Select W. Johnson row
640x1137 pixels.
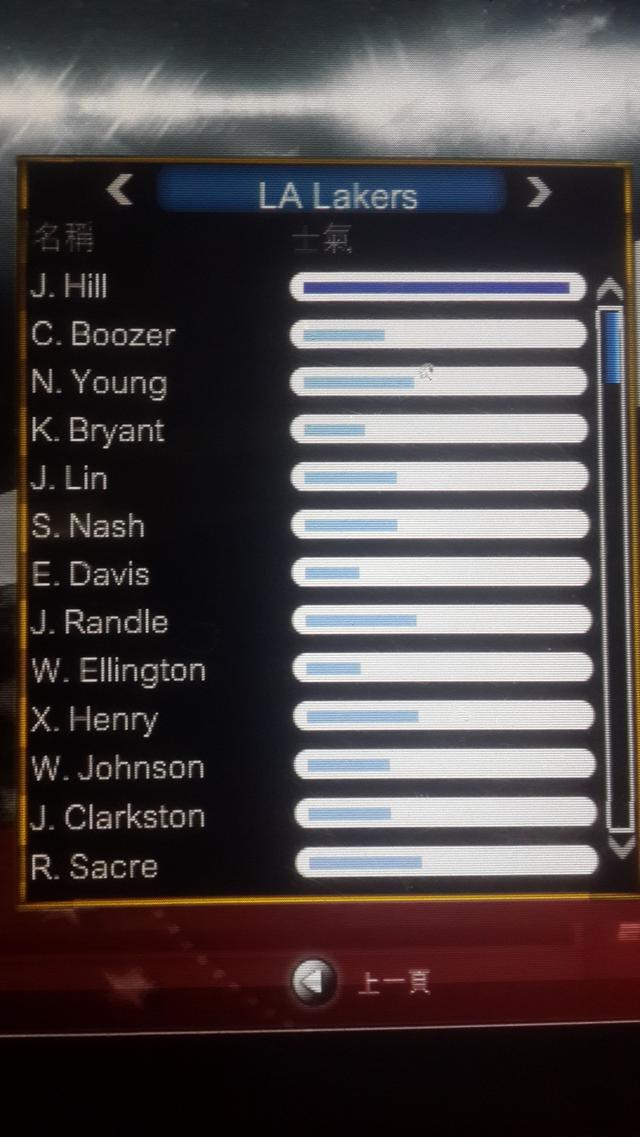pos(117,768)
